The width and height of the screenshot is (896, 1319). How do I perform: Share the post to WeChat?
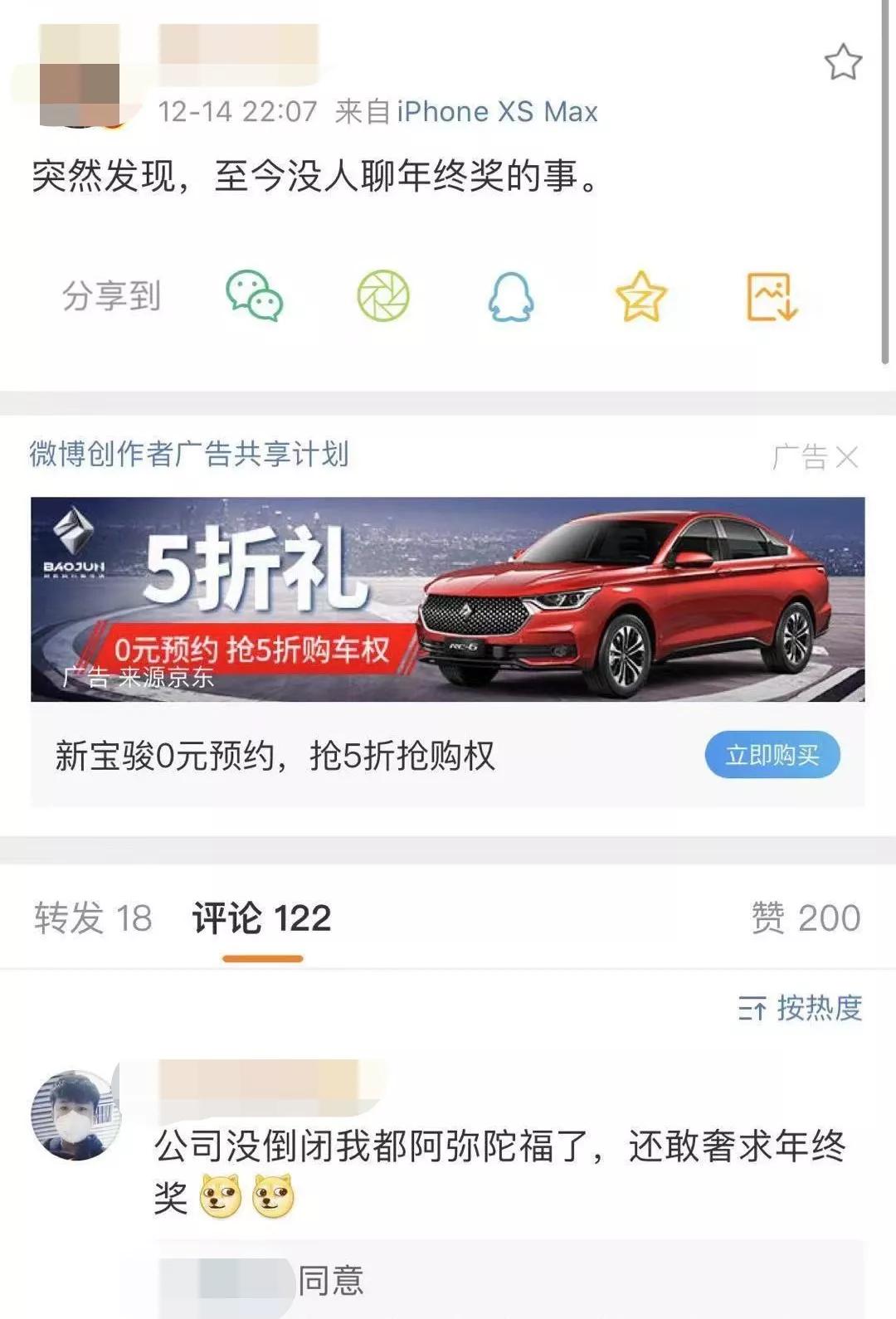tap(255, 296)
